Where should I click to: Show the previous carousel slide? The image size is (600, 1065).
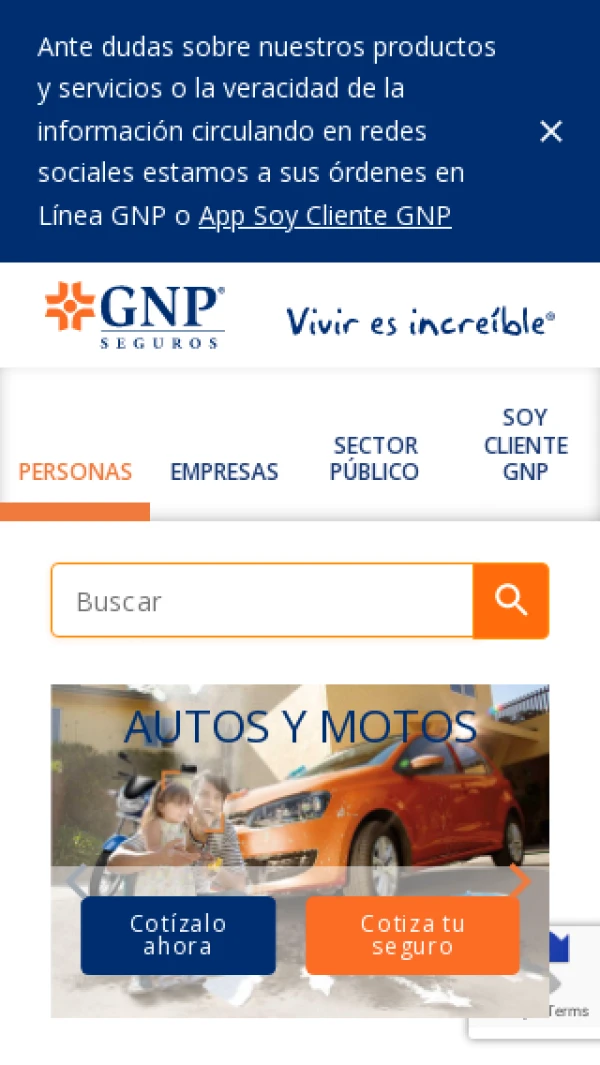coord(78,881)
